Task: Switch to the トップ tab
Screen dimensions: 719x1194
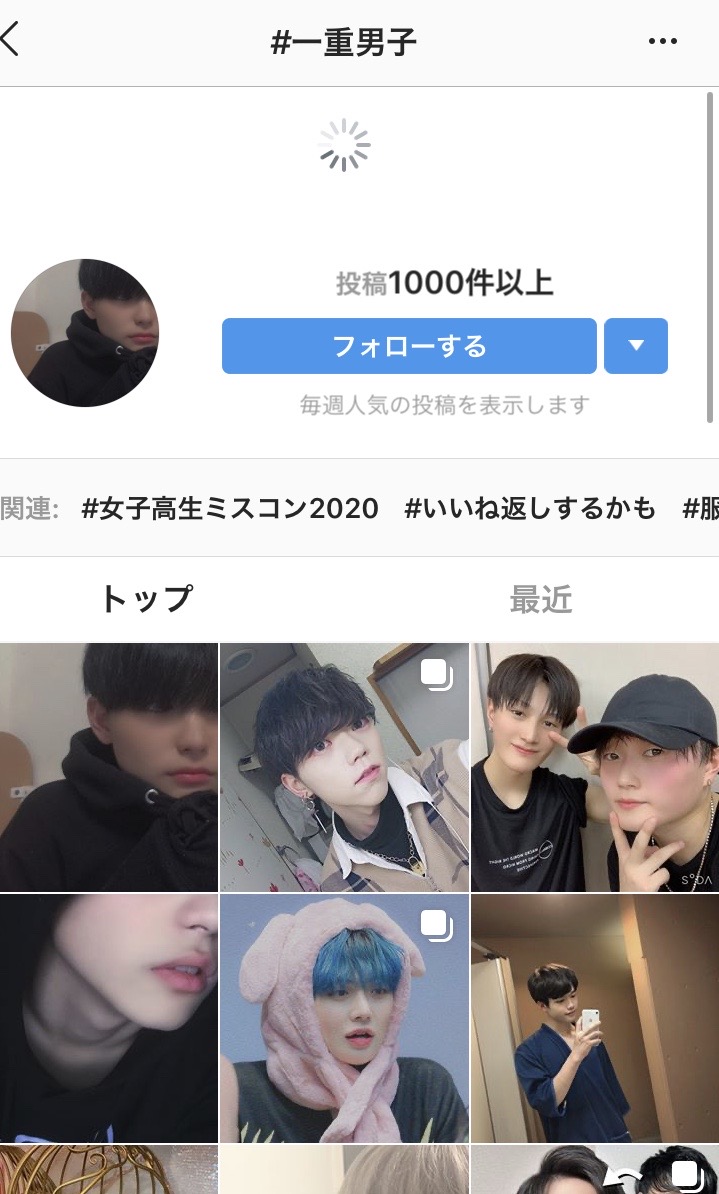Action: (145, 599)
